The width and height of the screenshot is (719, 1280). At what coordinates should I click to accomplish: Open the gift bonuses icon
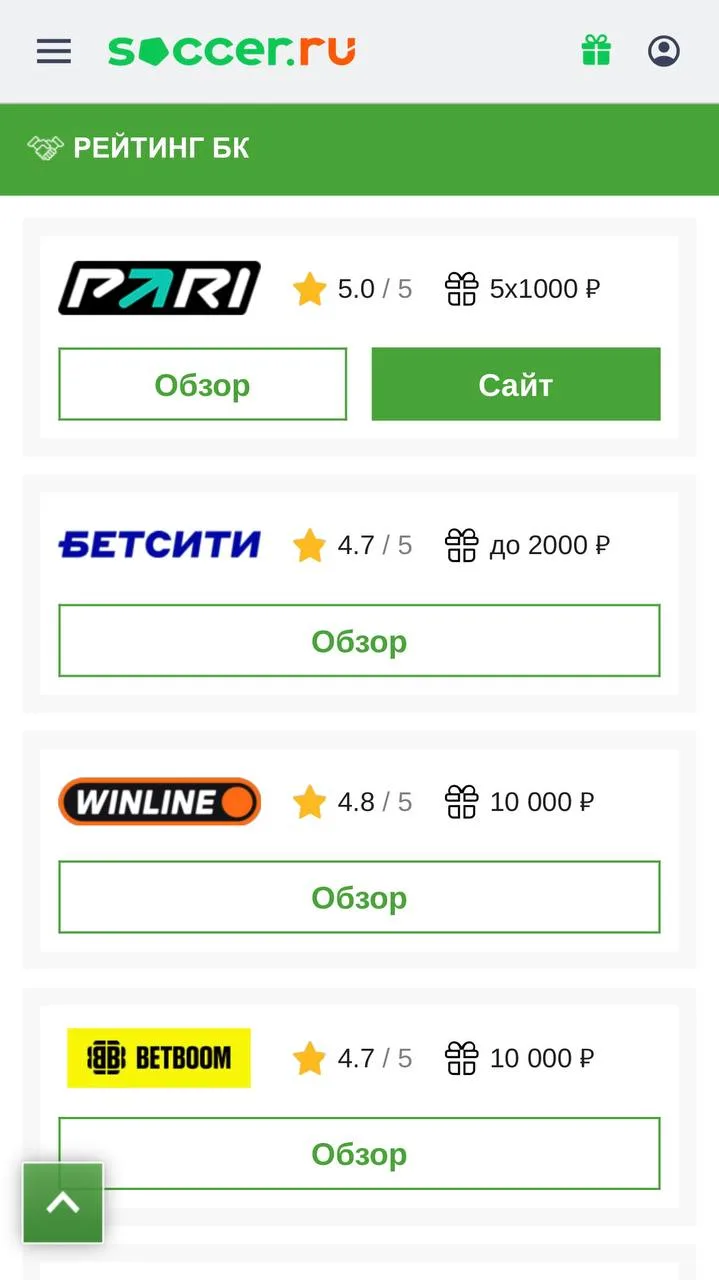pos(596,50)
